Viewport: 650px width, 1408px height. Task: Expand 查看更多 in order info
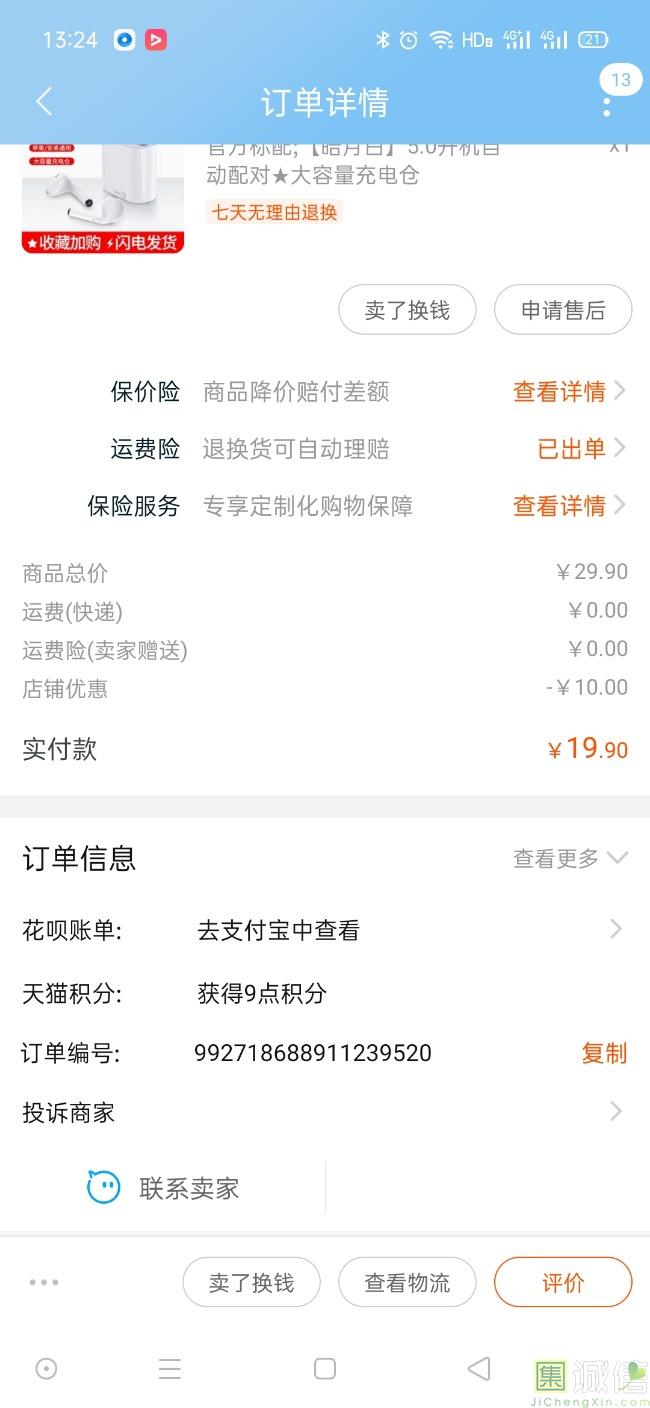(569, 858)
